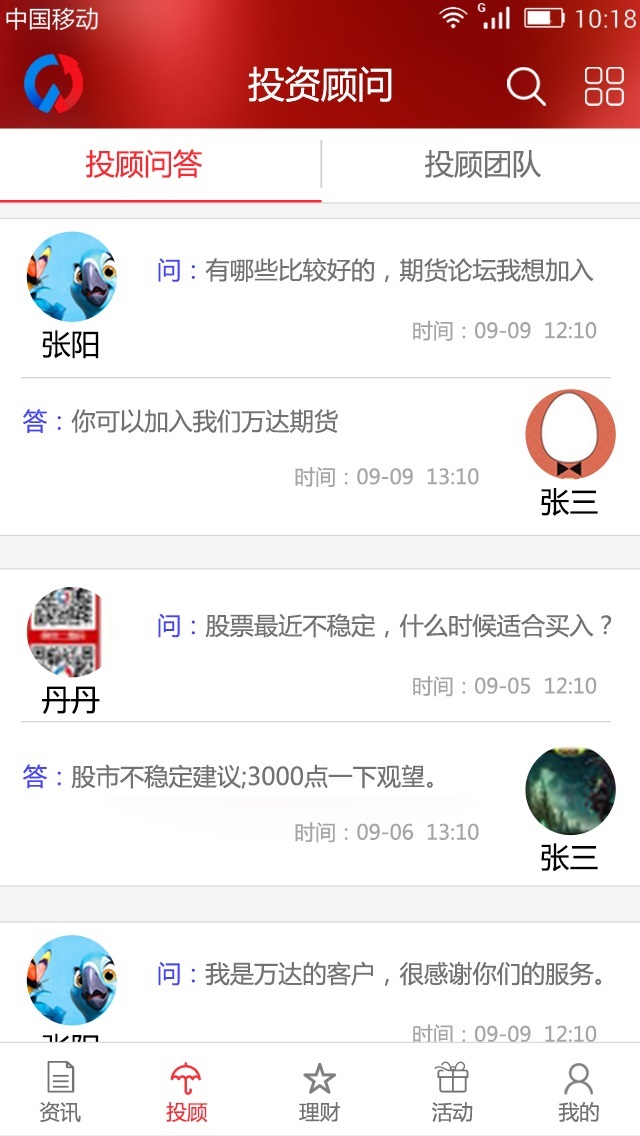Open the 我的 profile tab
This screenshot has height=1136, width=640.
coord(578,1092)
